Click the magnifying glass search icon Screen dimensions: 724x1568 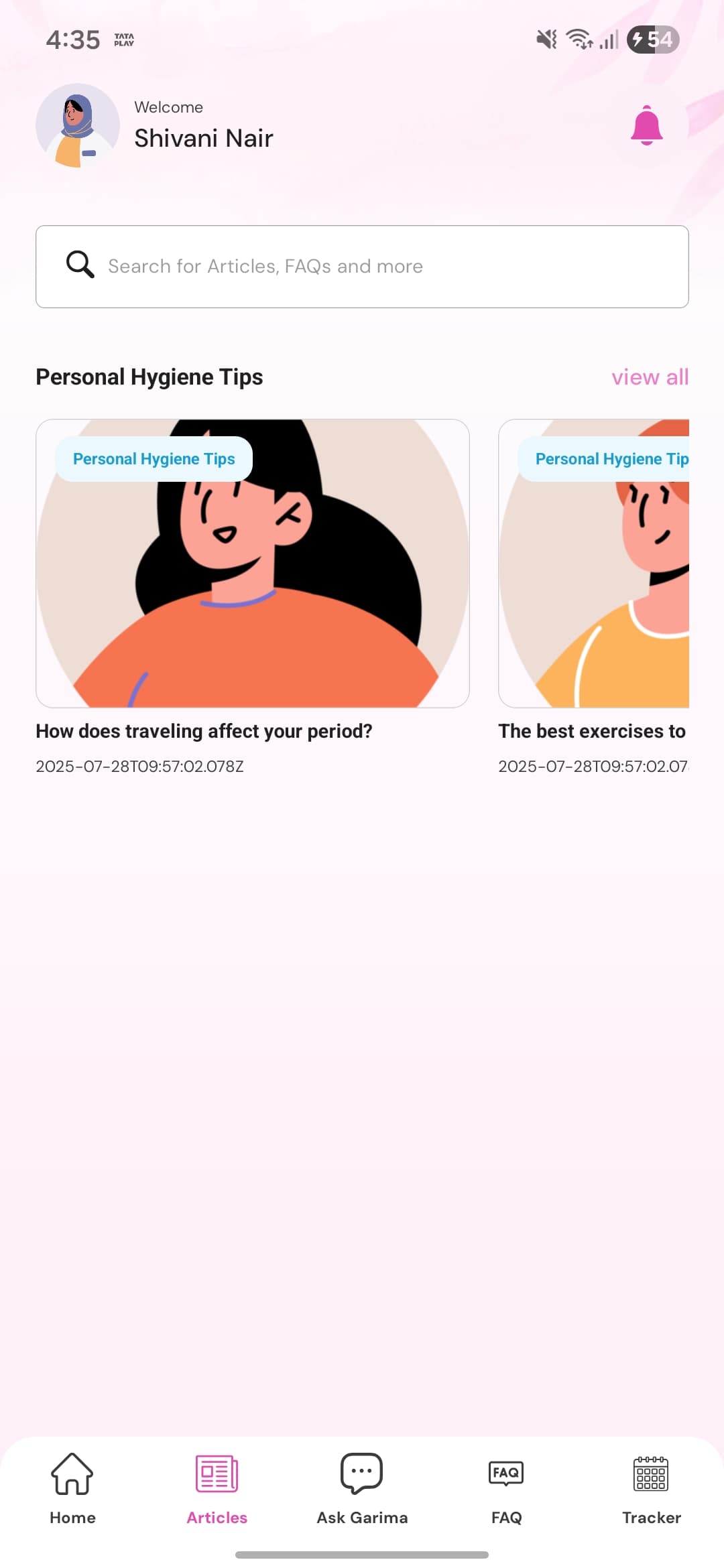coord(79,264)
